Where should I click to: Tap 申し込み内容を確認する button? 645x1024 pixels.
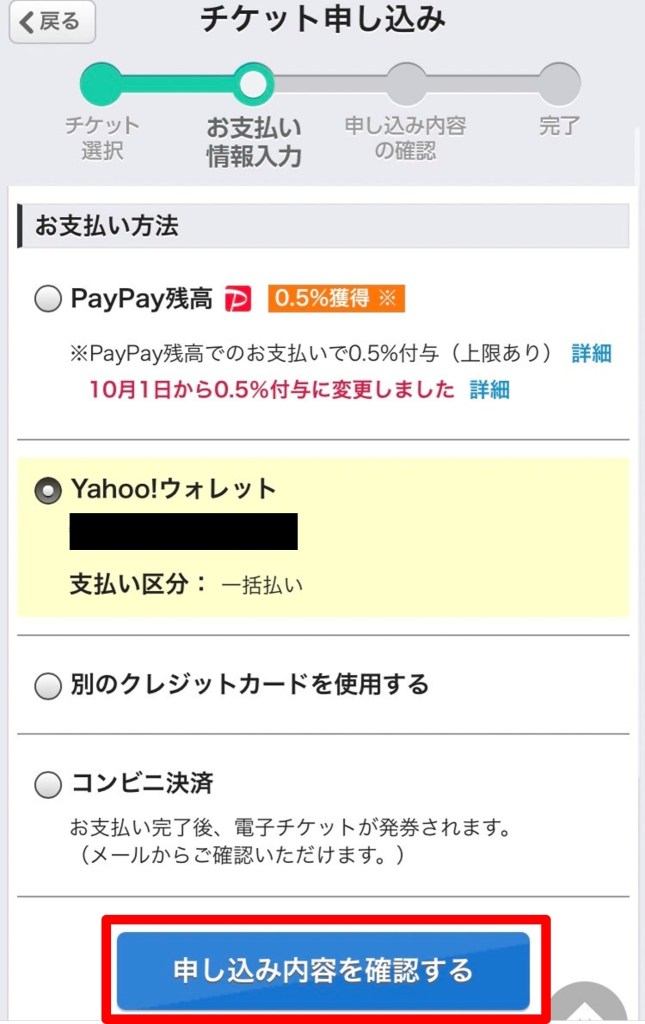(323, 969)
